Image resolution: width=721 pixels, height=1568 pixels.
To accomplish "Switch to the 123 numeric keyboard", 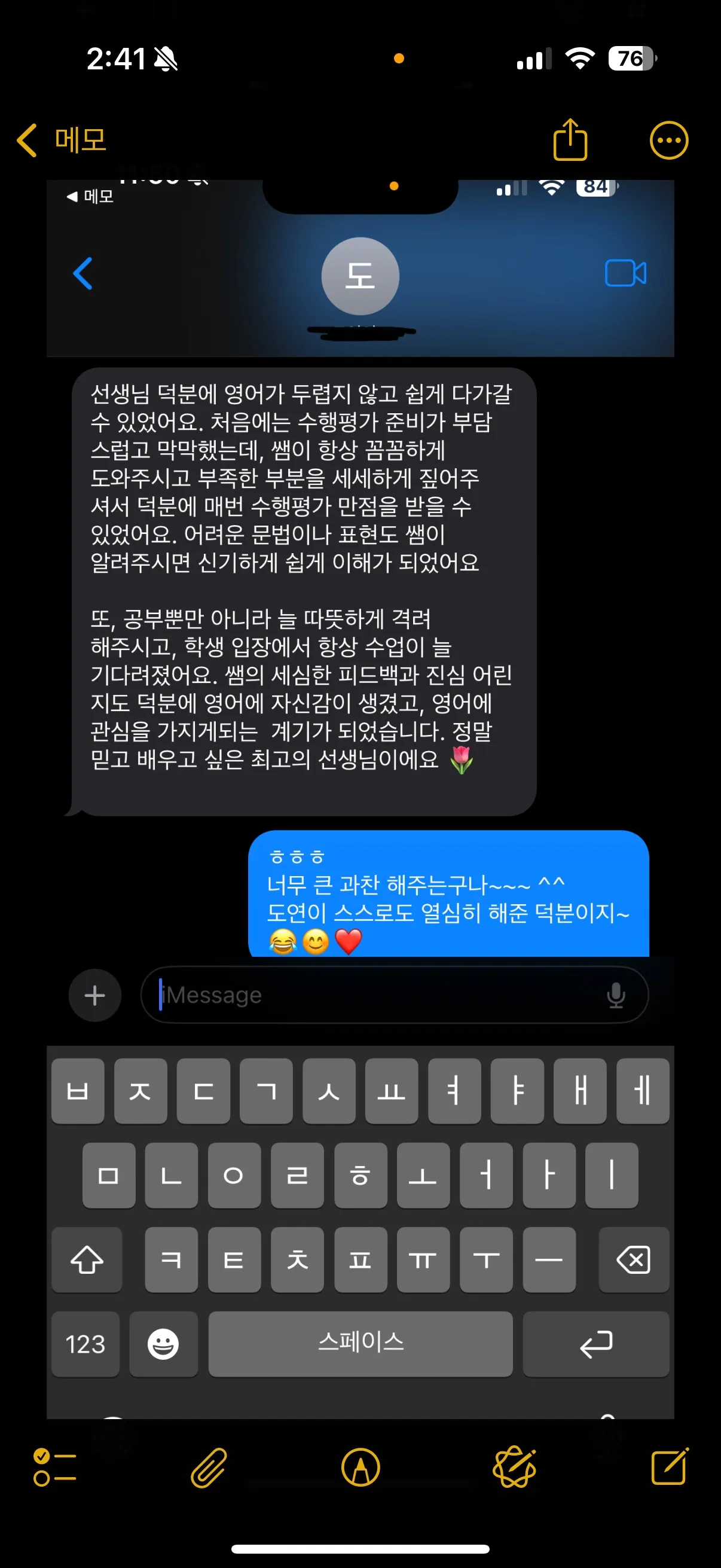I will 85,1343.
